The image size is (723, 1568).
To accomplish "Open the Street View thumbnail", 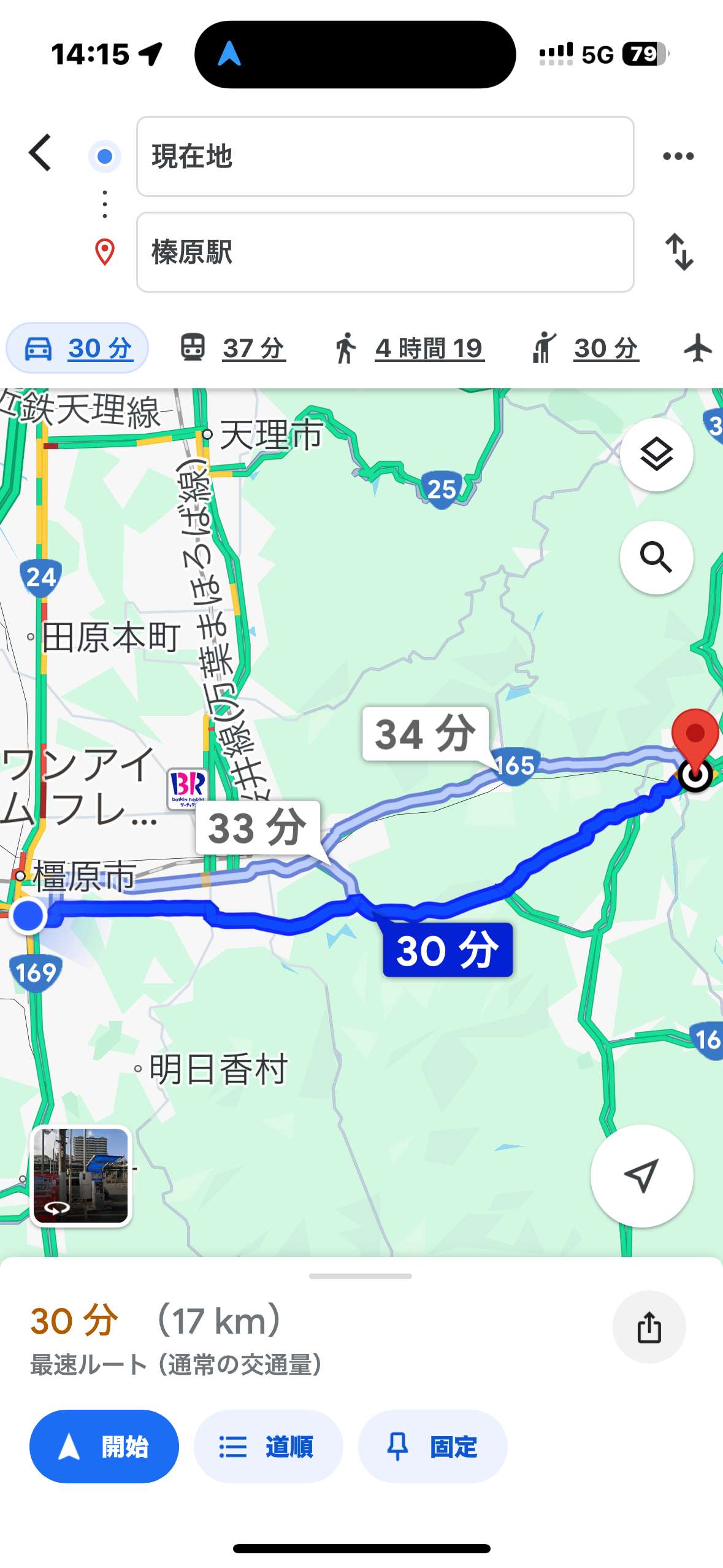I will [81, 1175].
